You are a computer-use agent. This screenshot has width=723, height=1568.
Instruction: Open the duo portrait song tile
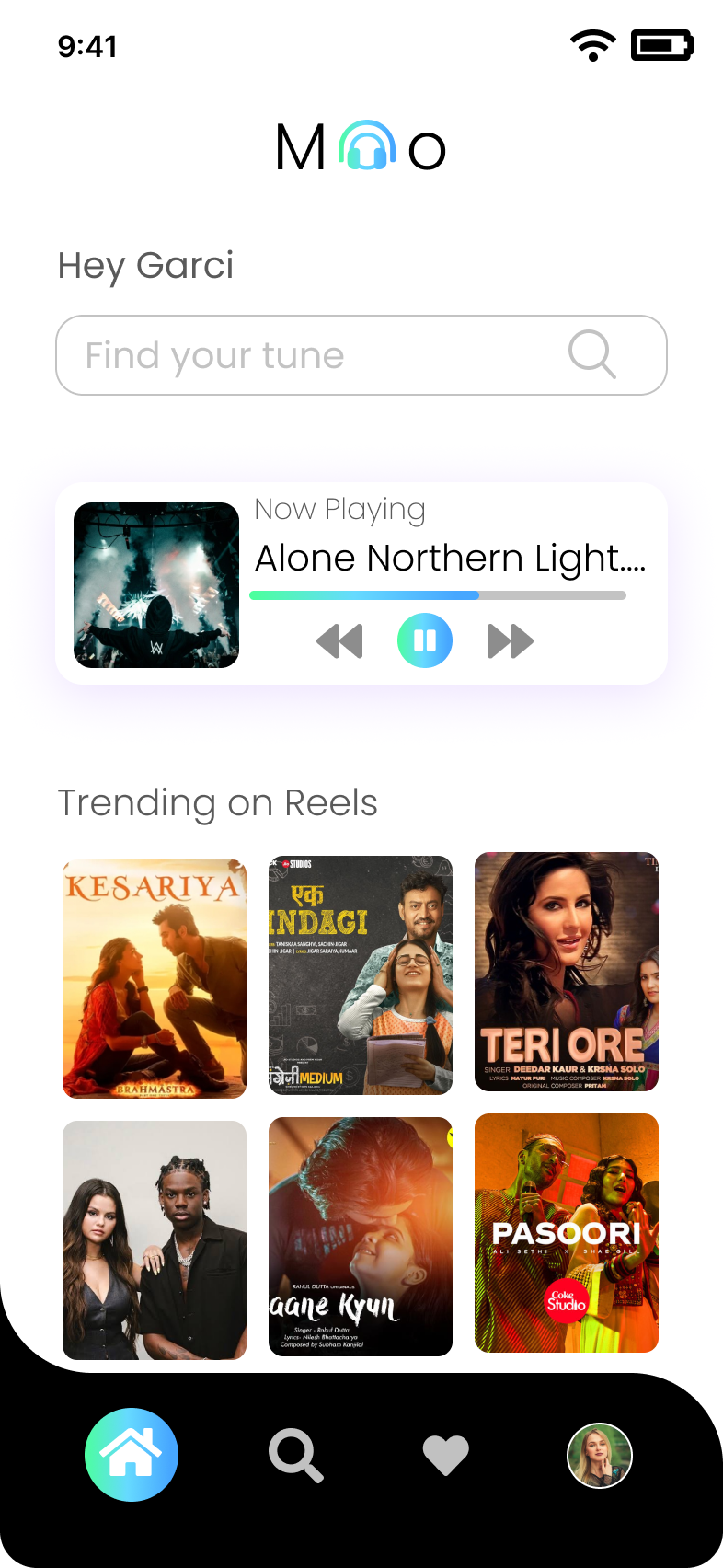[x=155, y=1239]
